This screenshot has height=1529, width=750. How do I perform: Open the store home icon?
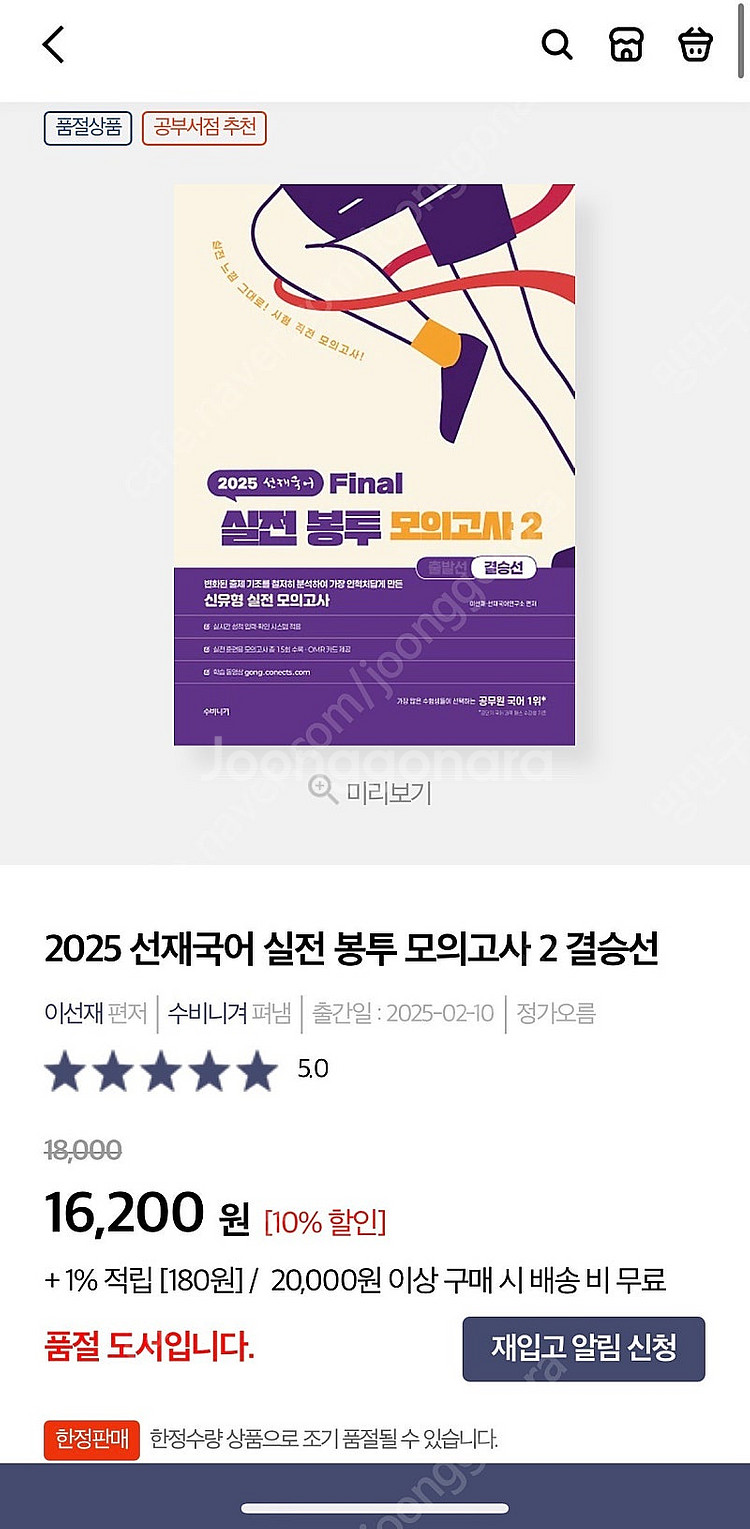tap(626, 45)
